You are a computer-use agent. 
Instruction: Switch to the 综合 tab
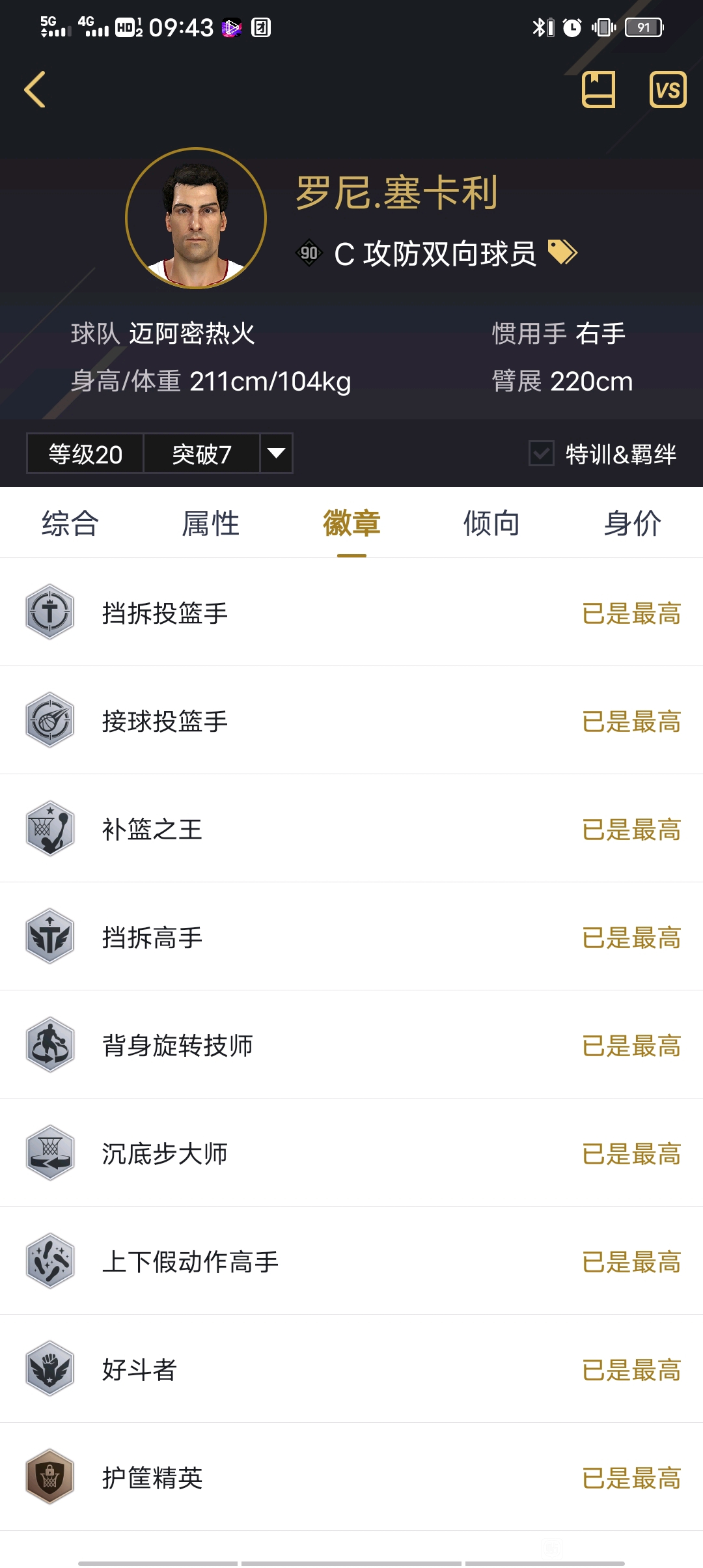coord(70,523)
